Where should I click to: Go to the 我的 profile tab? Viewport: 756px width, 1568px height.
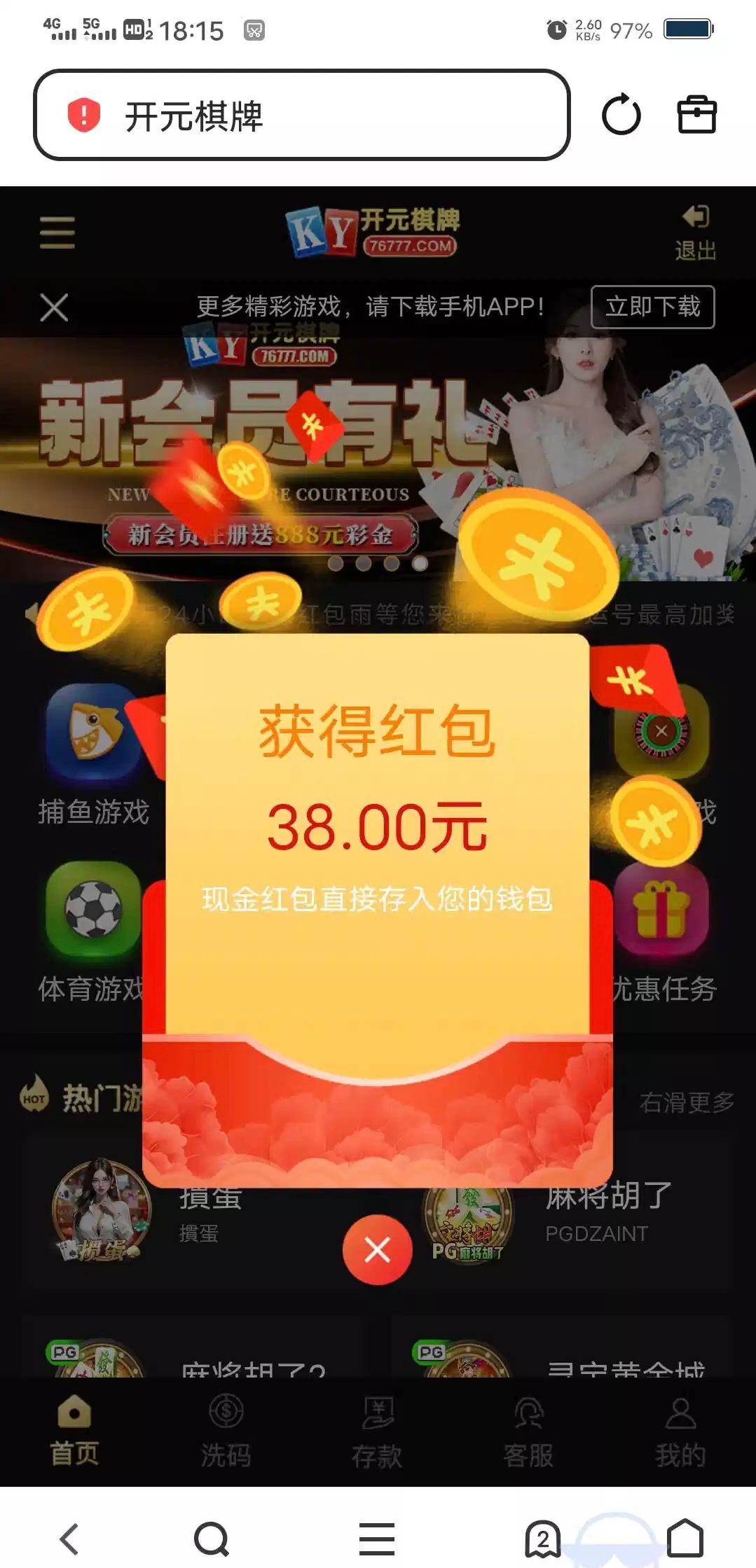click(680, 1430)
